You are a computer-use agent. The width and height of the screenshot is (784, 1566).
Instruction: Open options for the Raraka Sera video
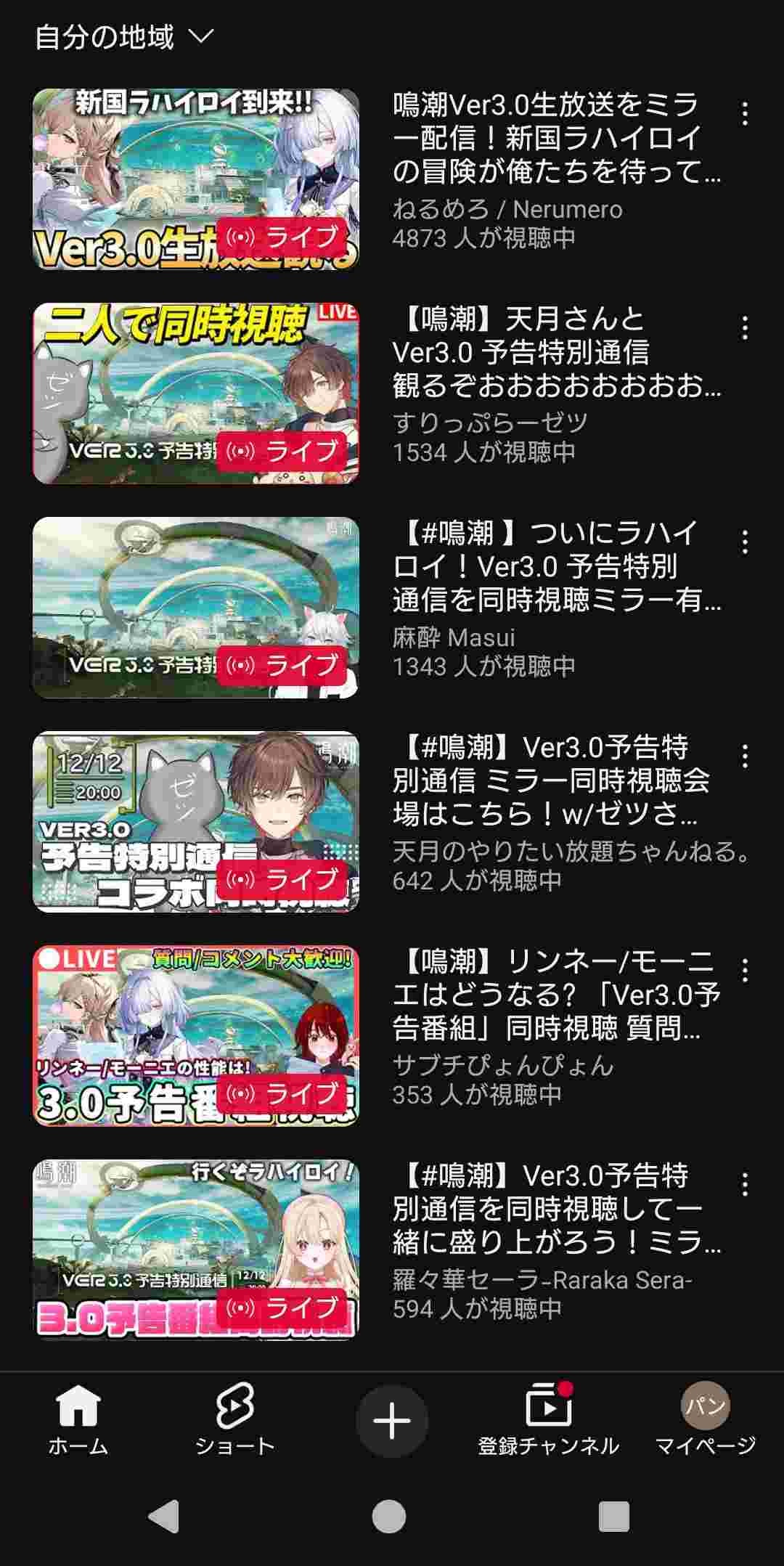click(x=745, y=1184)
